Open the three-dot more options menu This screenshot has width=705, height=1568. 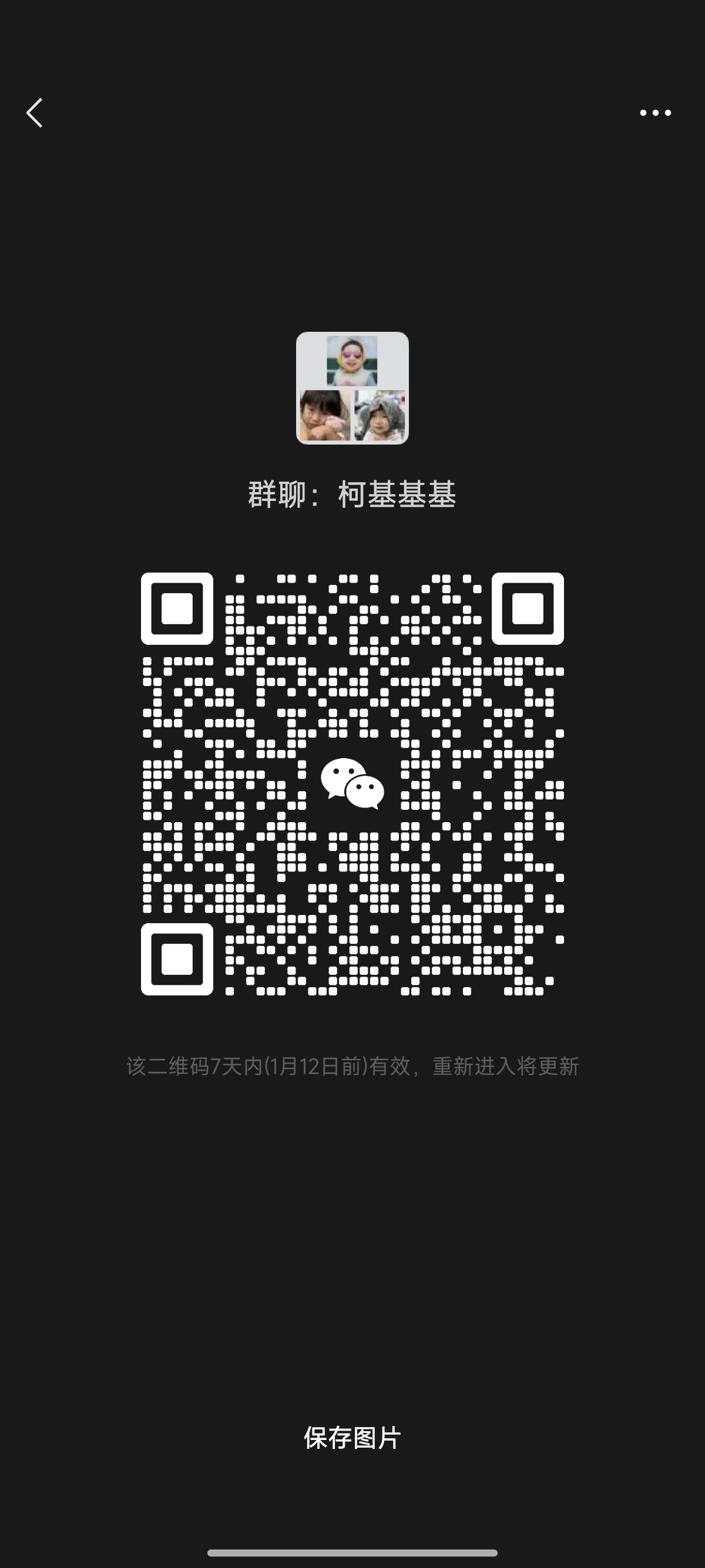tap(655, 113)
